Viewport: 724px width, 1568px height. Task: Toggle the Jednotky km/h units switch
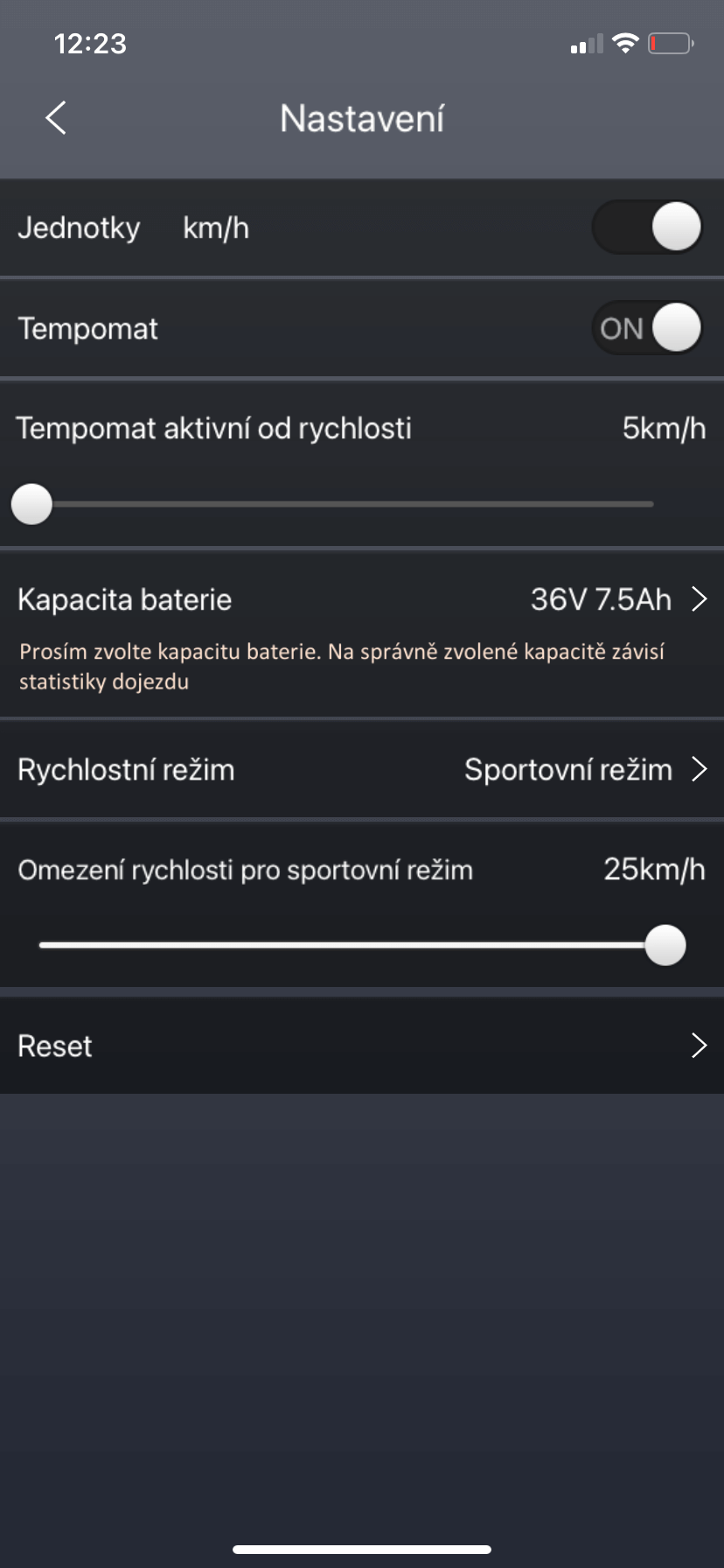click(x=648, y=227)
